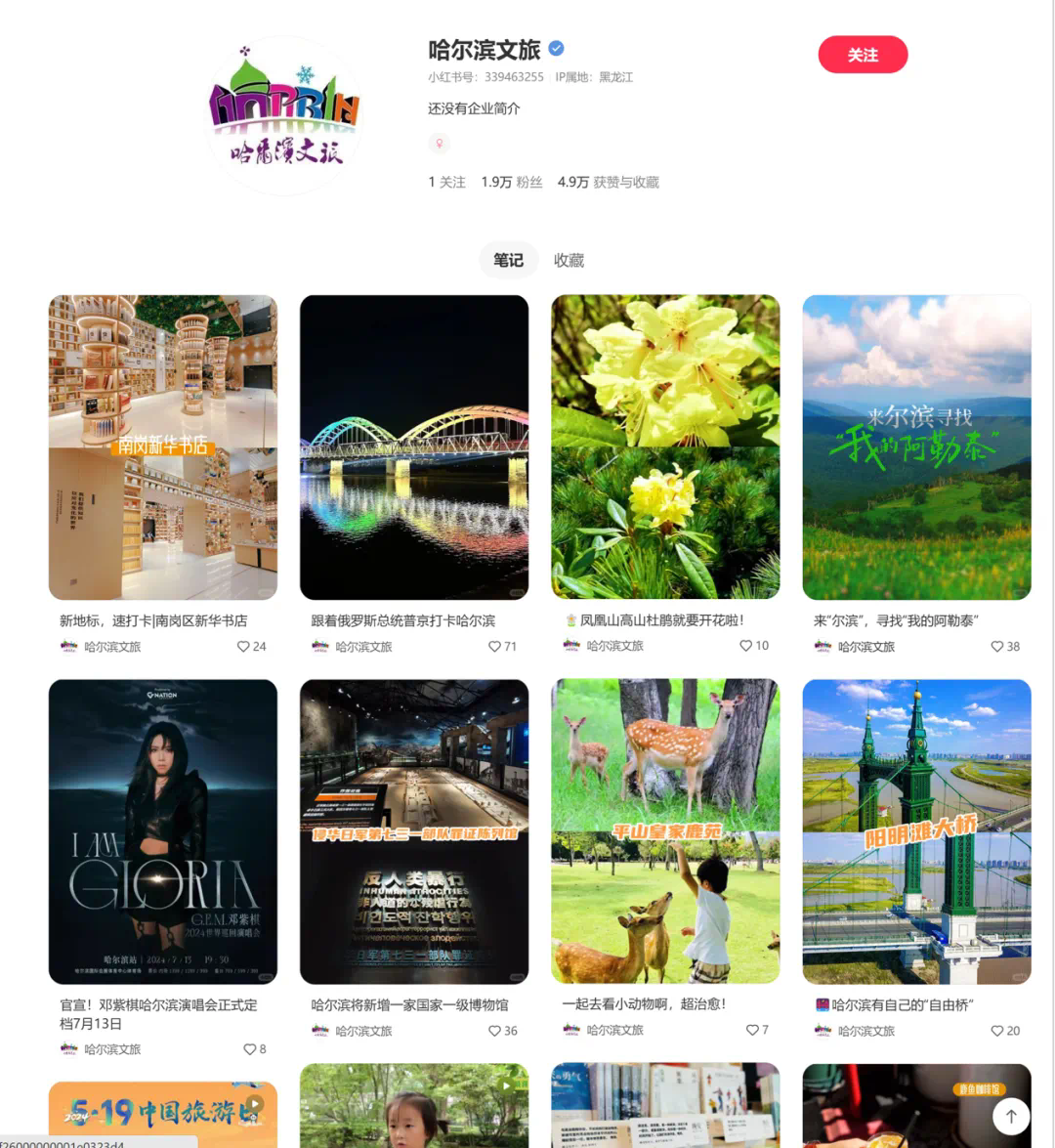The height and width of the screenshot is (1148, 1055).
Task: Open the 南岗区新华书店 note
Action: (162, 446)
